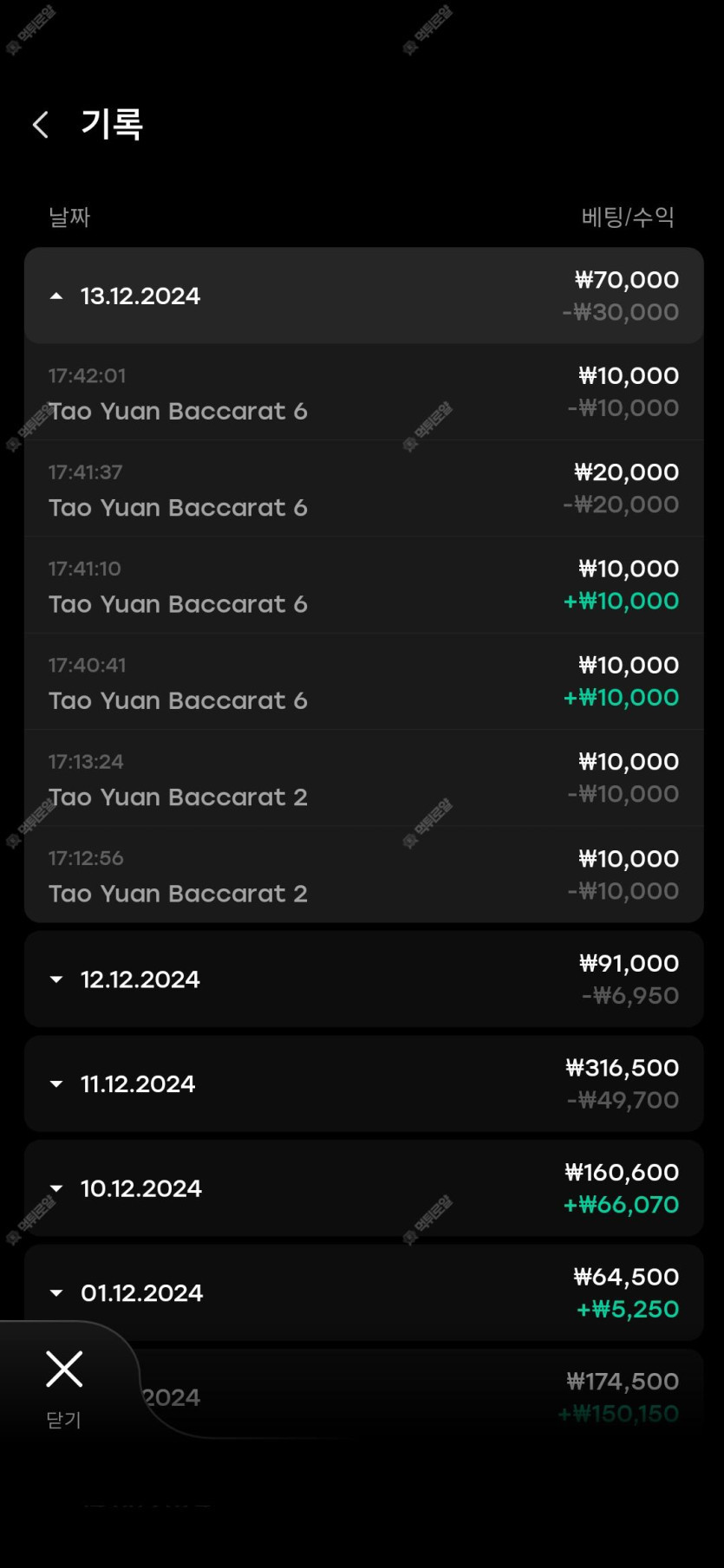Open the 17:41:10 Tao Yuan Baccarat 6 bet
The image size is (724, 1568).
(362, 586)
